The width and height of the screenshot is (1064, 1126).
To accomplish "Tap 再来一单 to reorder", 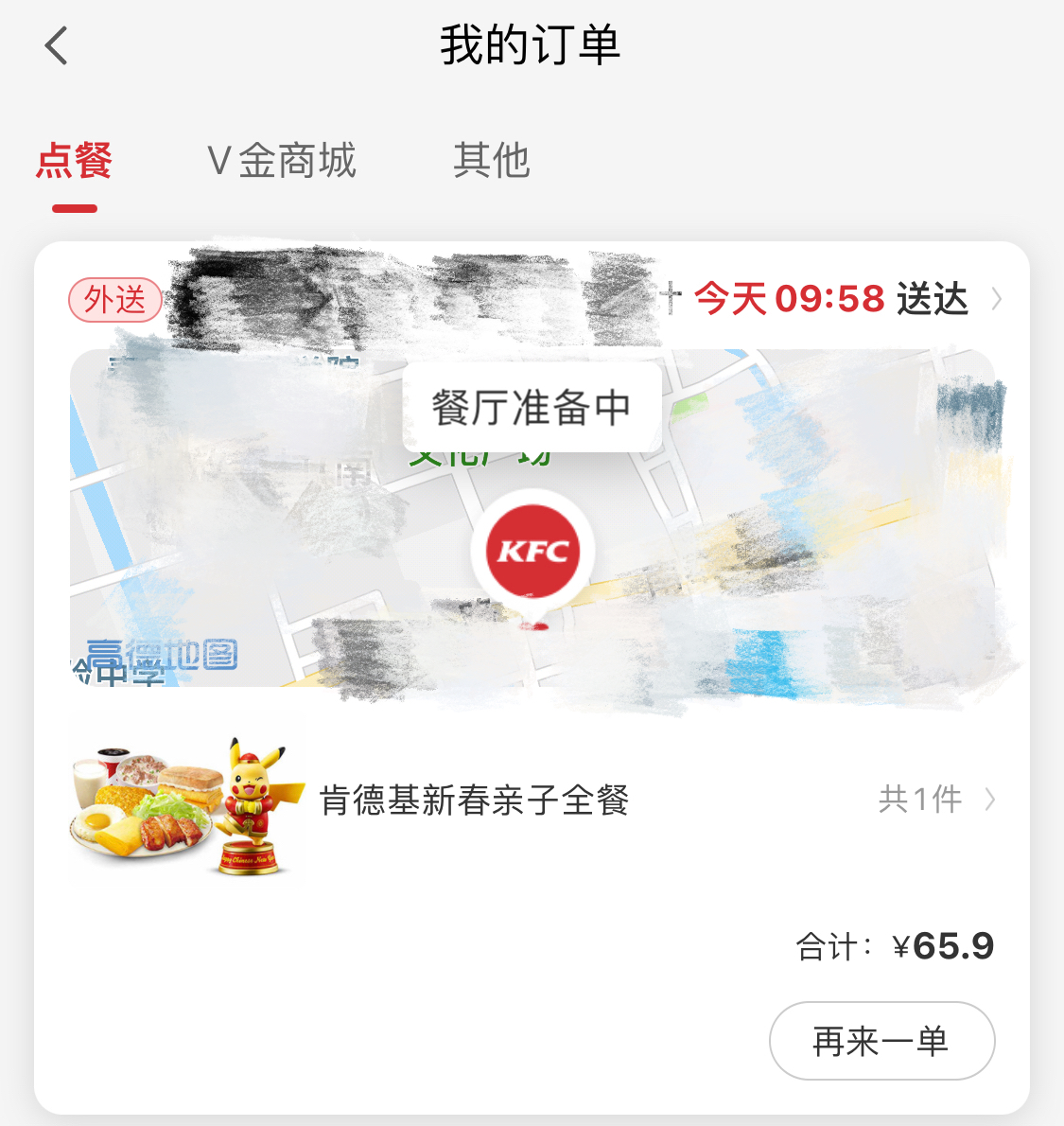I will (x=881, y=1040).
